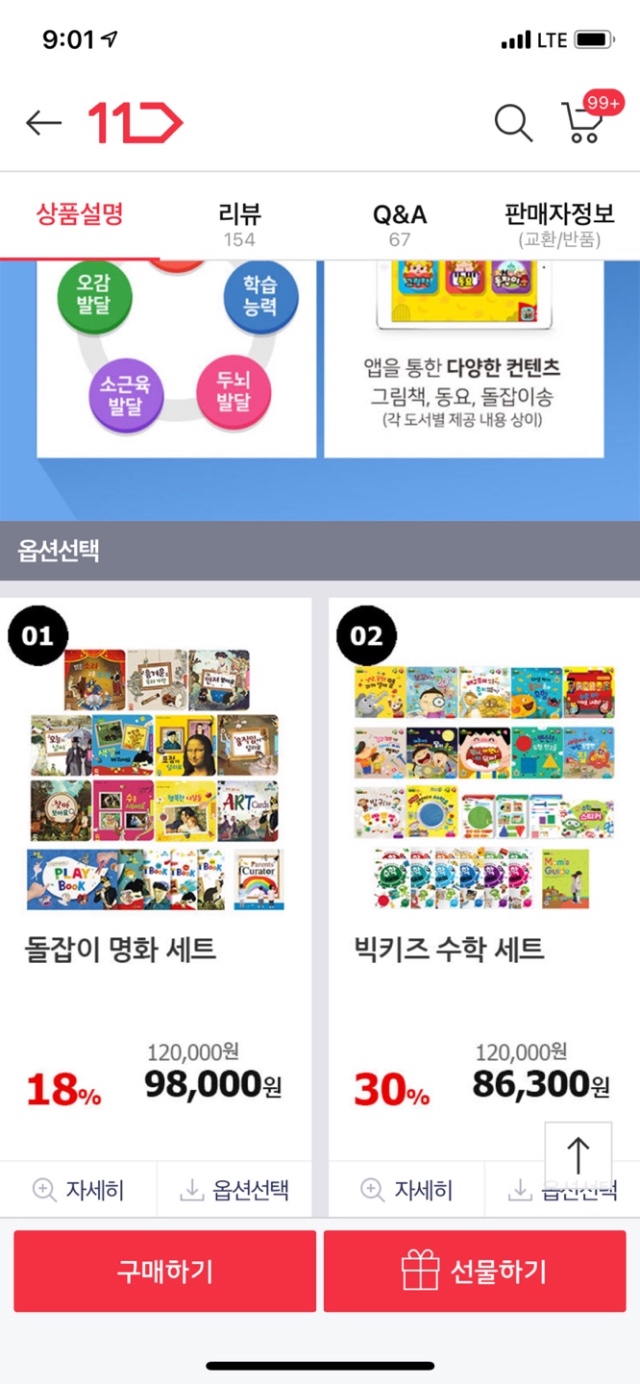Jump to top with the up arrow button
The height and width of the screenshot is (1384, 640).
(x=578, y=1155)
